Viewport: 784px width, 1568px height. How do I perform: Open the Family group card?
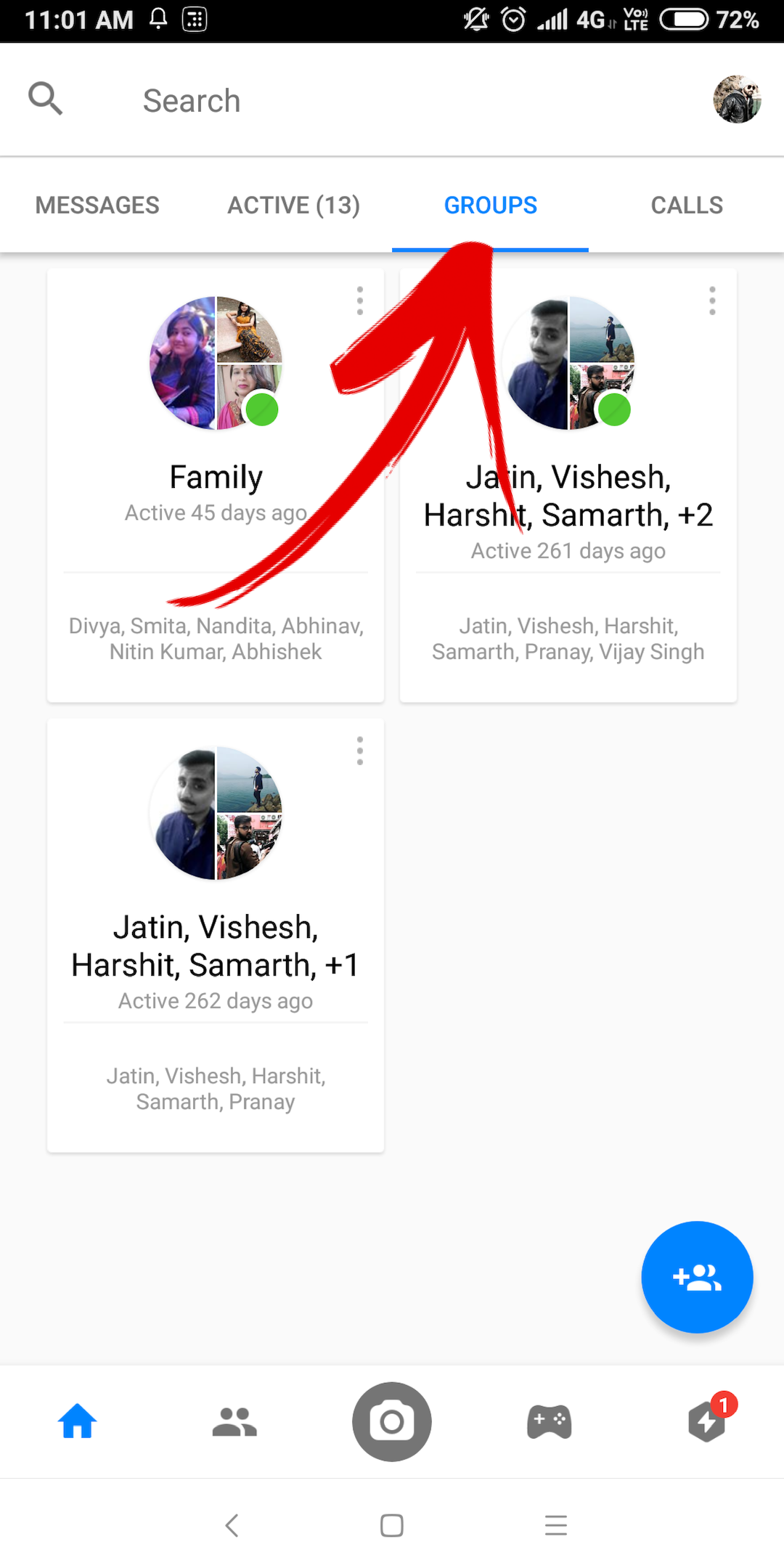(216, 479)
